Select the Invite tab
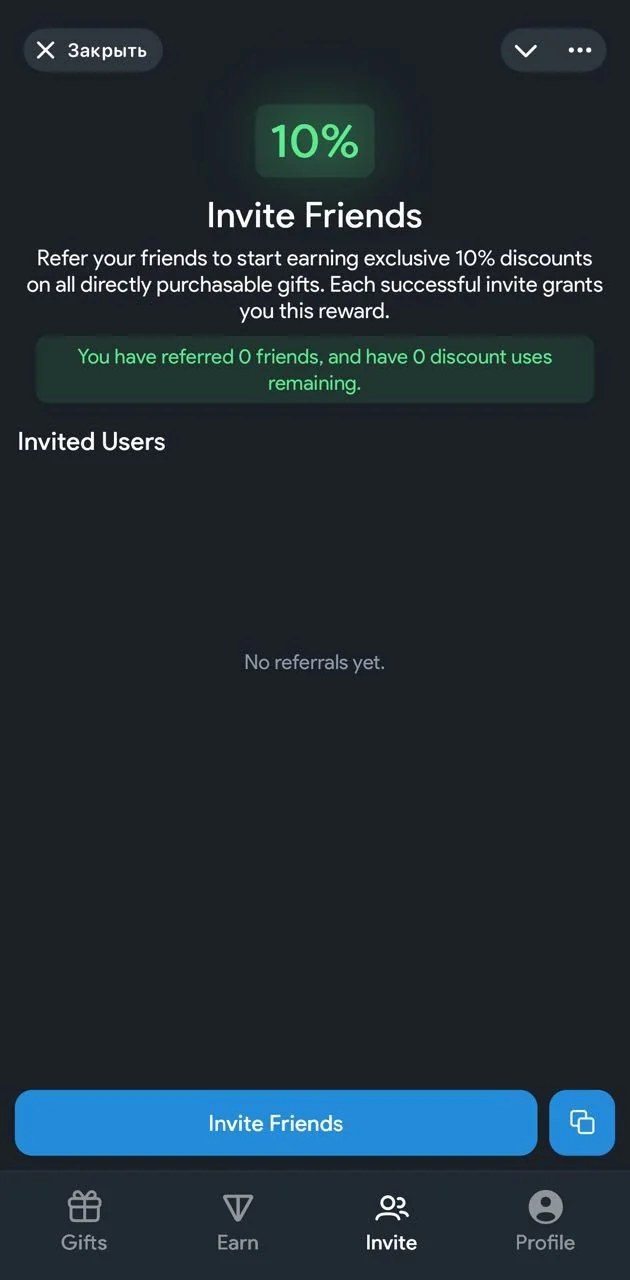Screen dimensions: 630x1280 click(x=391, y=1221)
